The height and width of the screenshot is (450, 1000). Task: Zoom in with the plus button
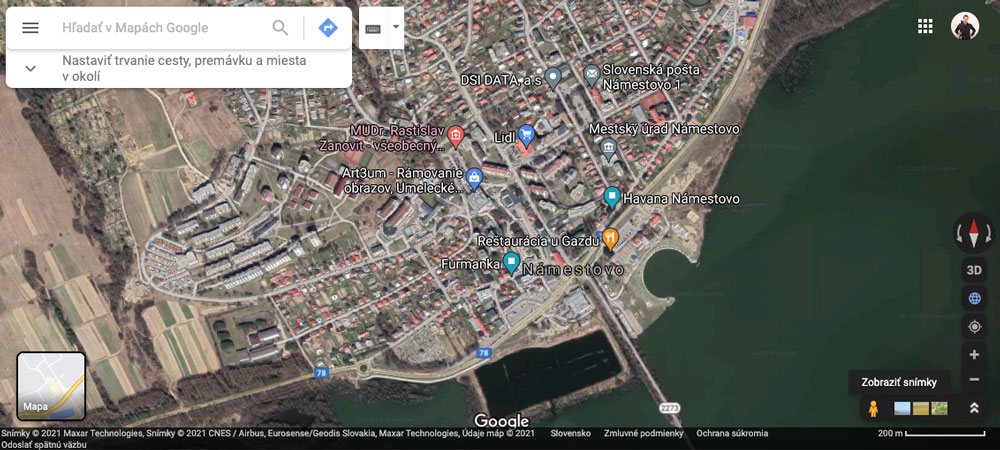point(974,354)
